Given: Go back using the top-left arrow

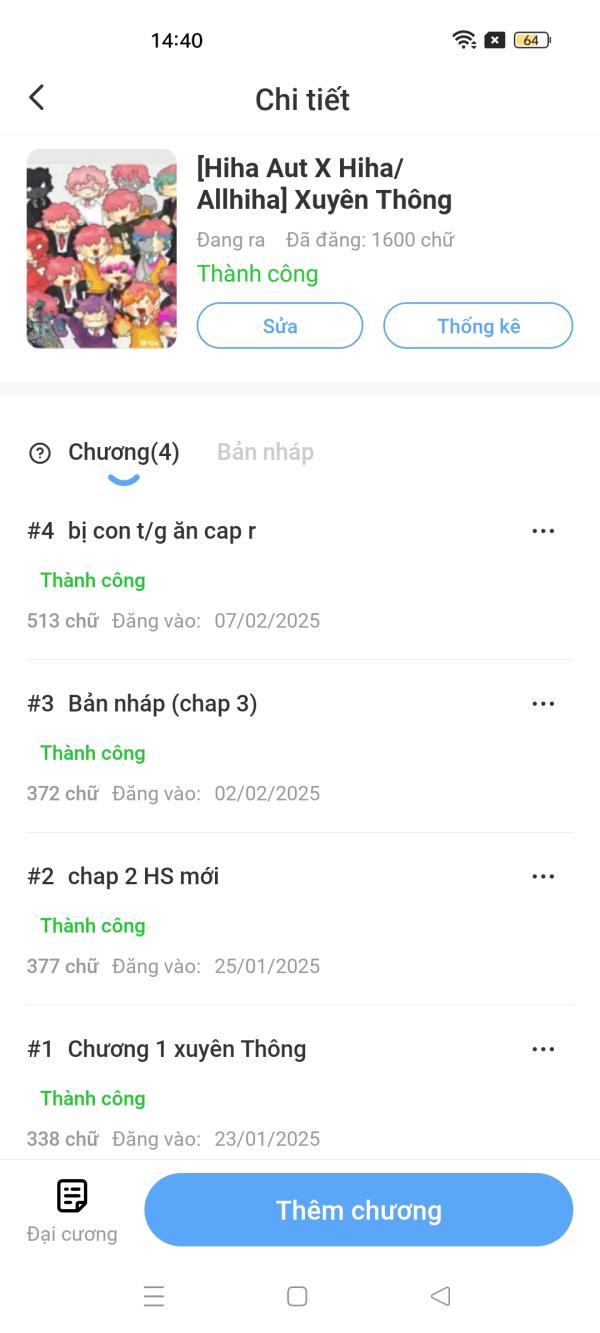Looking at the screenshot, I should pos(37,98).
